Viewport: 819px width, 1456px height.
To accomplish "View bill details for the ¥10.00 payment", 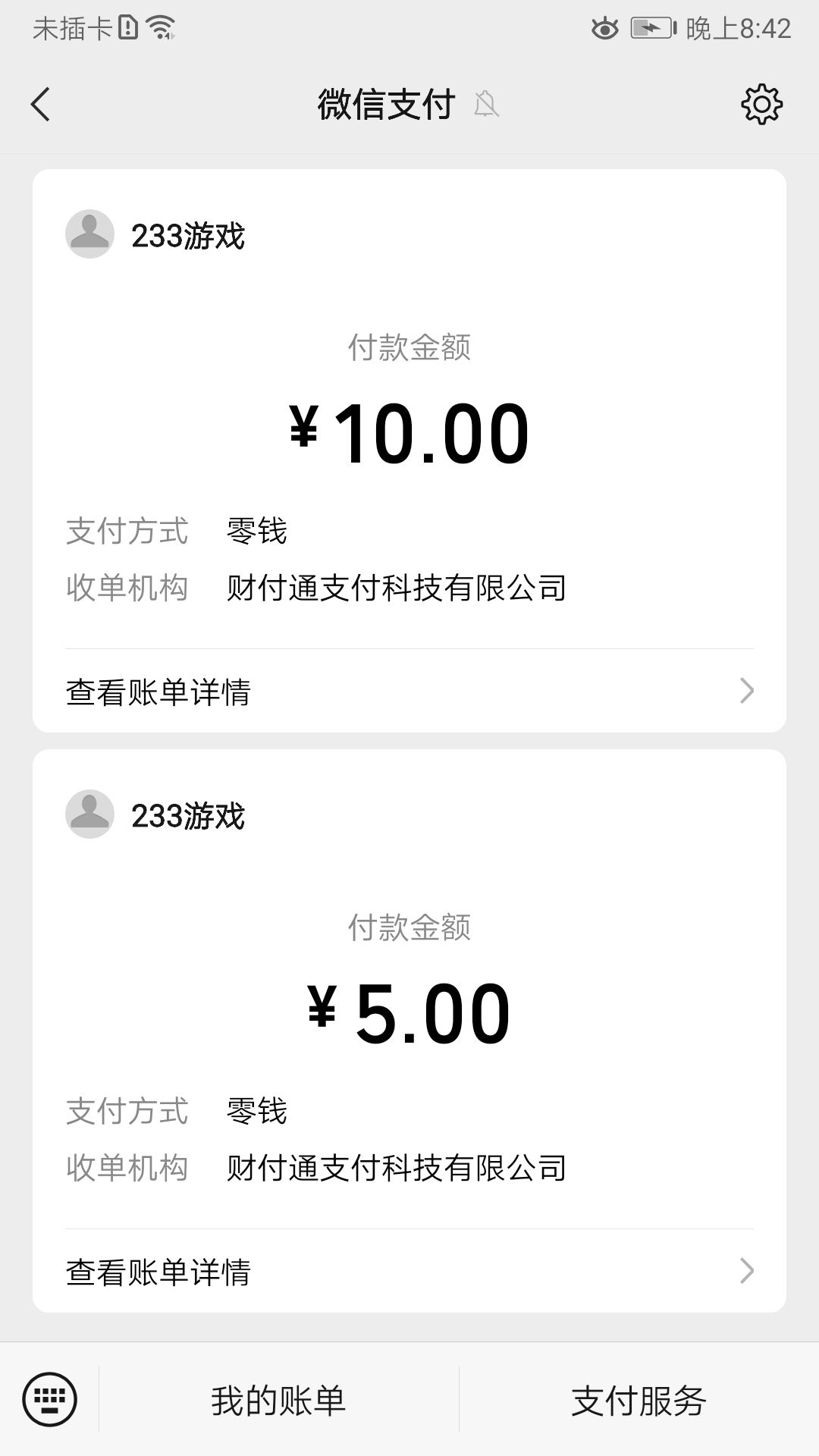I will pos(409,692).
